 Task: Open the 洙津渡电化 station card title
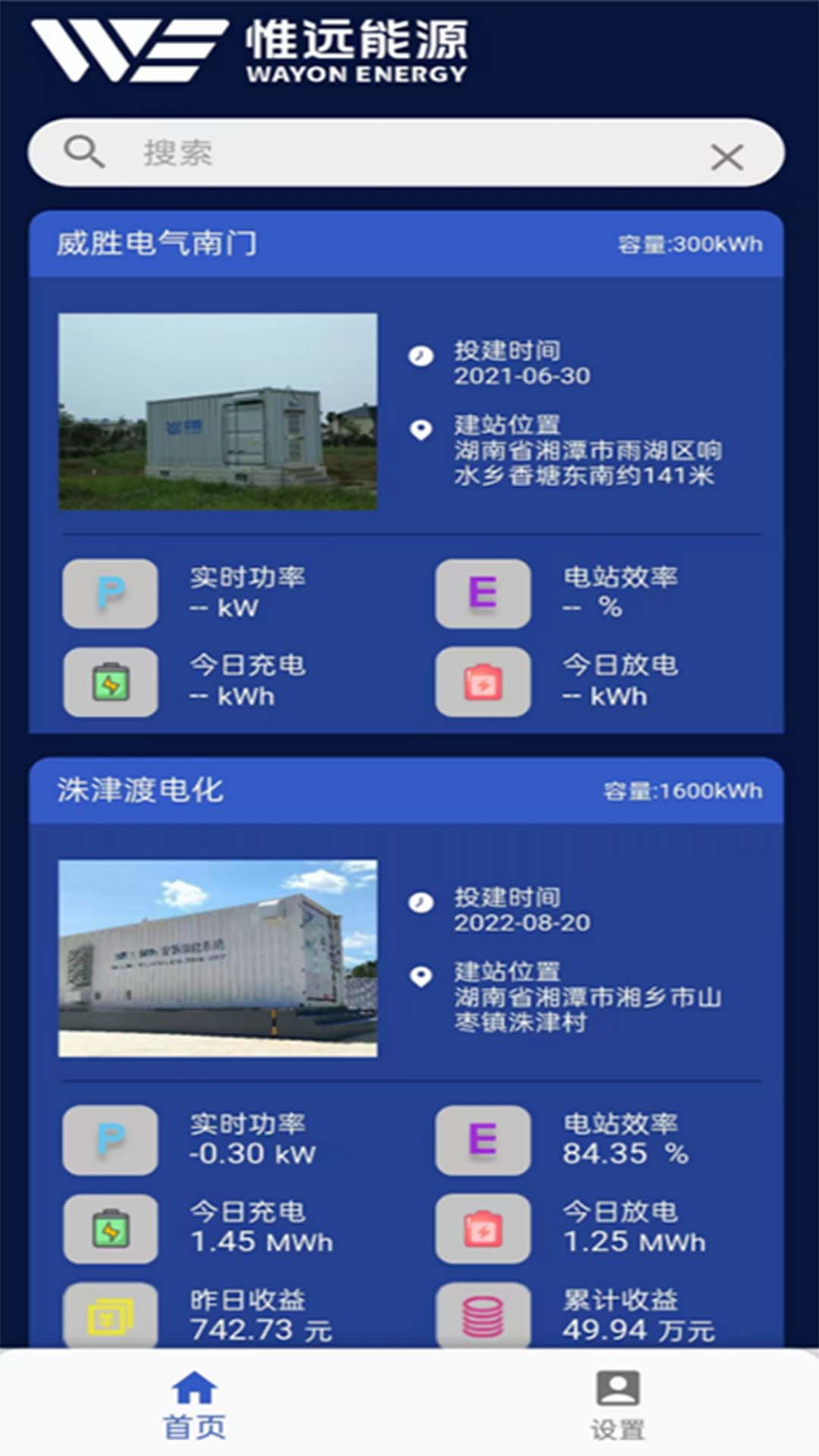pos(140,790)
